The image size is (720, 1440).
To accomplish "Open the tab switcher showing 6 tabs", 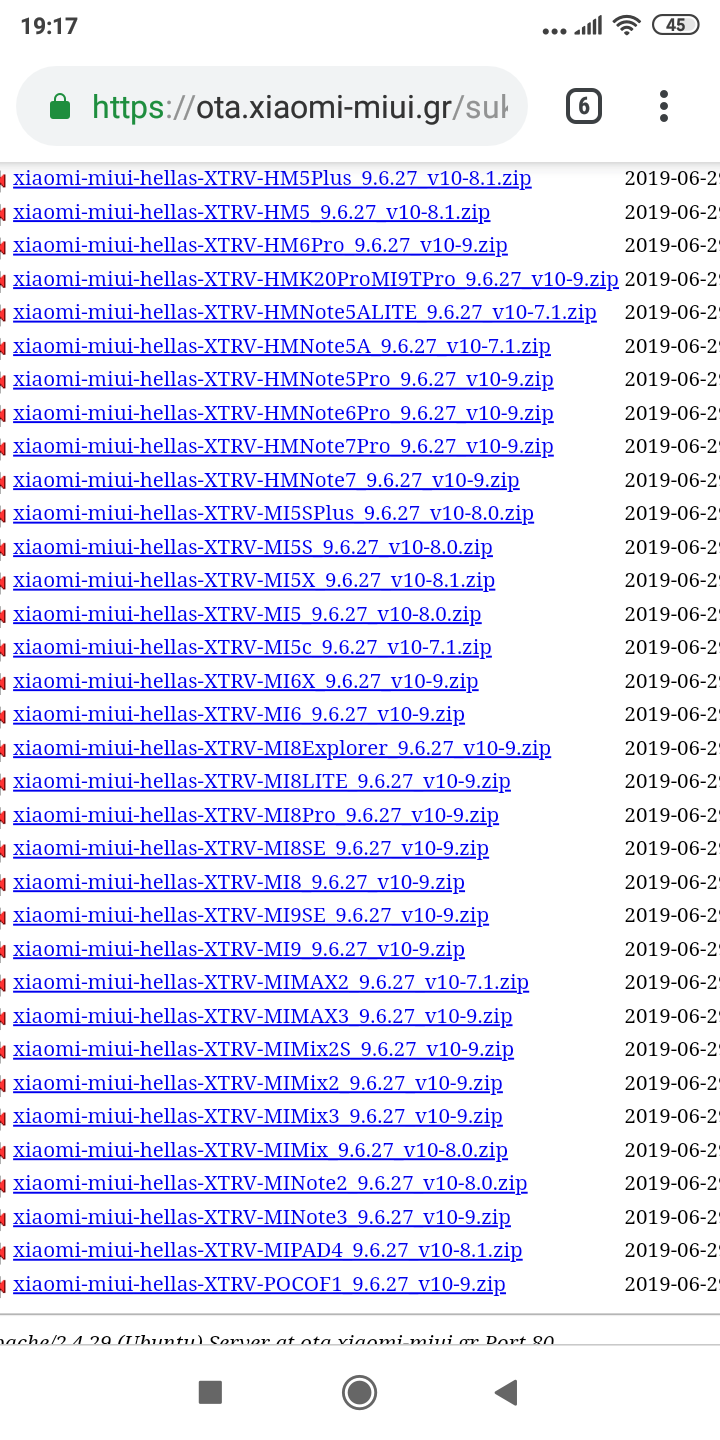I will coord(584,106).
